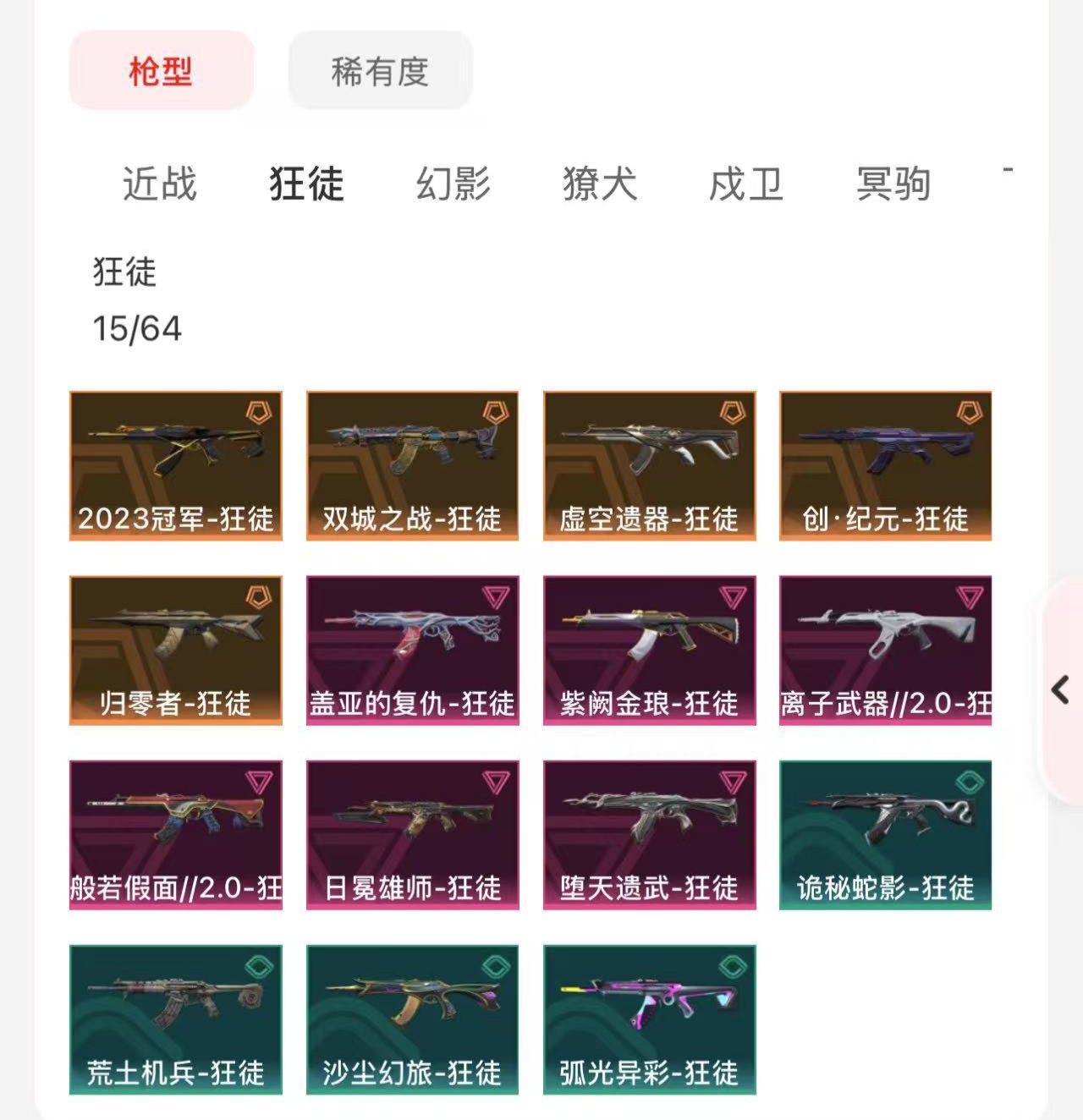View the 归零者-狂徒 skin

click(x=176, y=651)
